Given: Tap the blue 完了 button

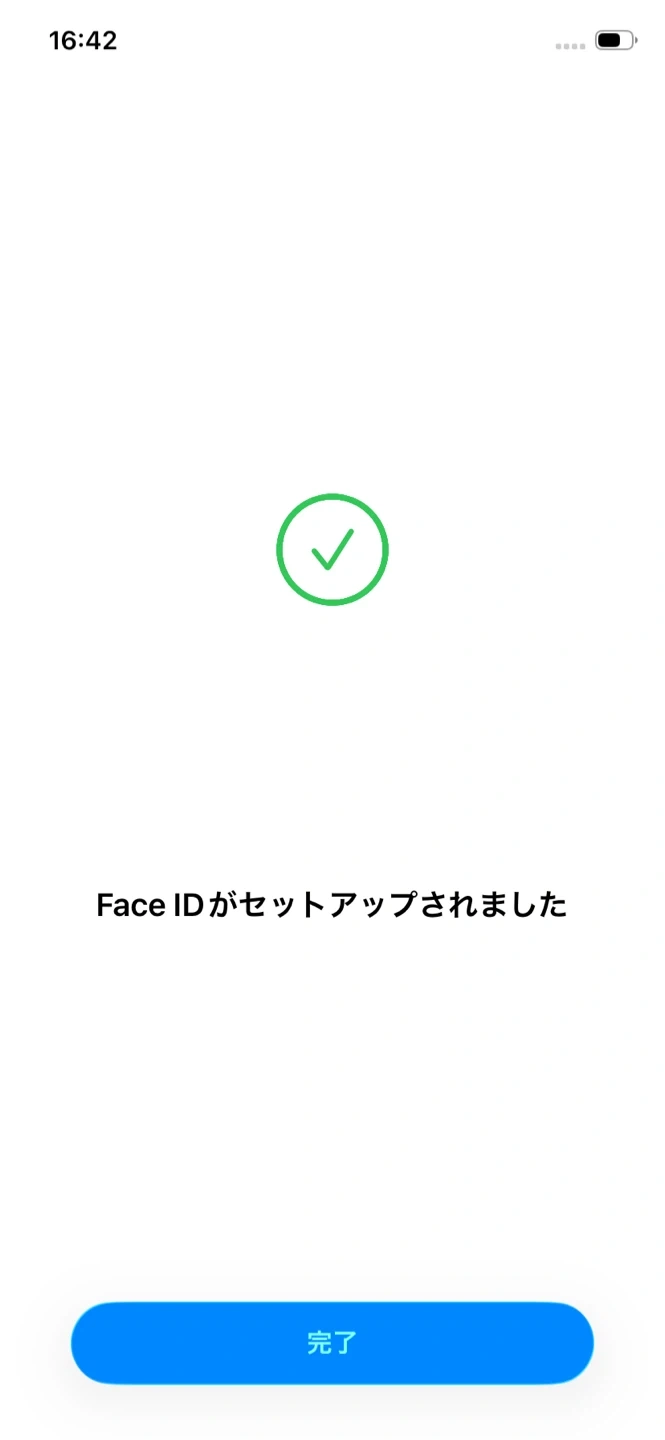Looking at the screenshot, I should click(332, 1343).
